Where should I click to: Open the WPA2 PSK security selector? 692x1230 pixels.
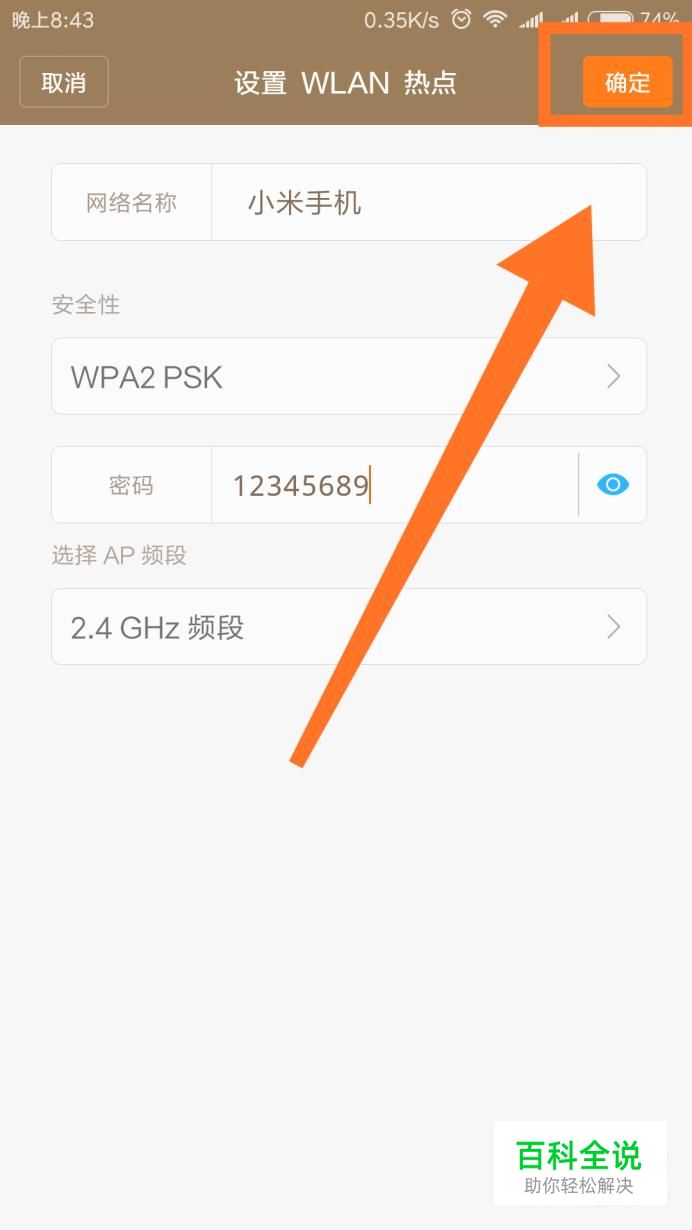[x=349, y=376]
